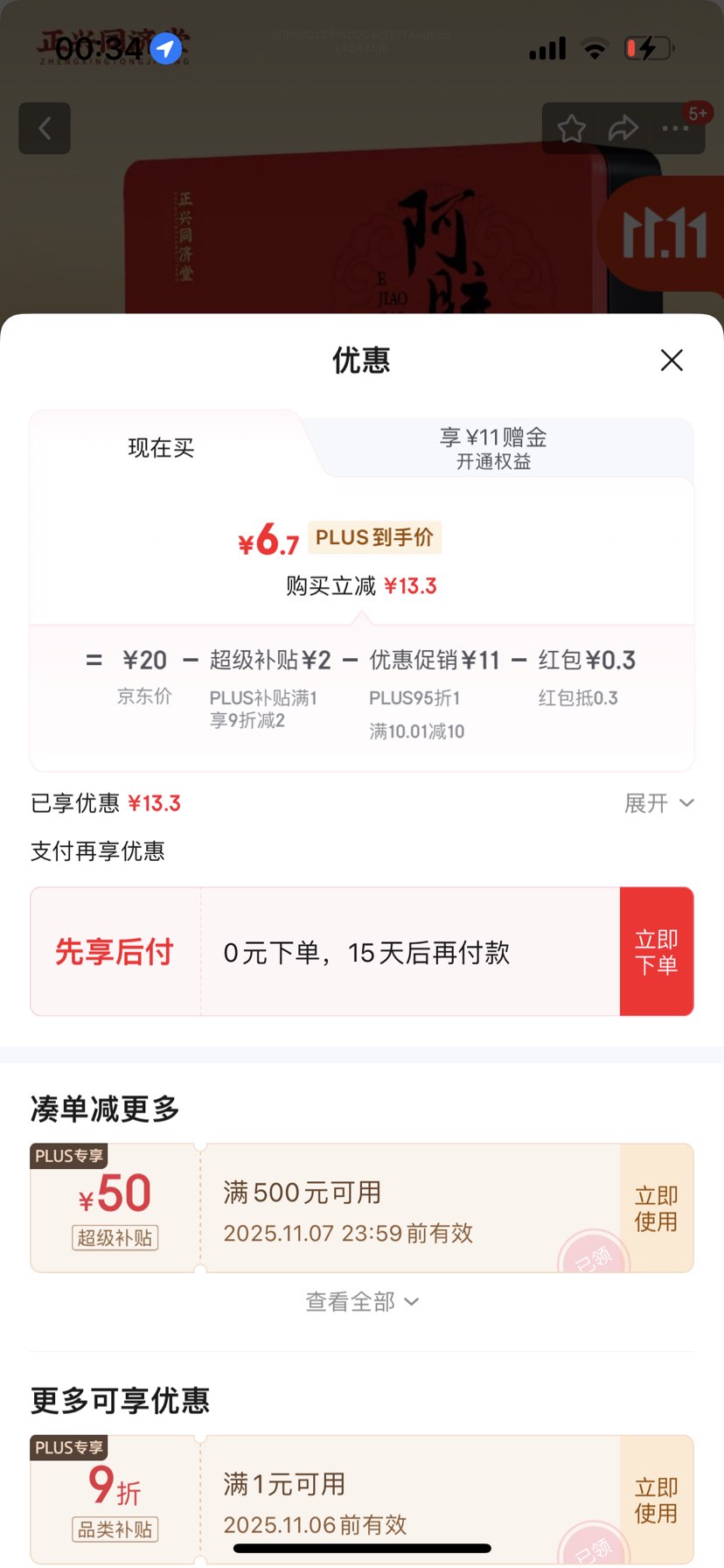724x1568 pixels.
Task: Favorite the product with the star icon
Action: click(571, 128)
